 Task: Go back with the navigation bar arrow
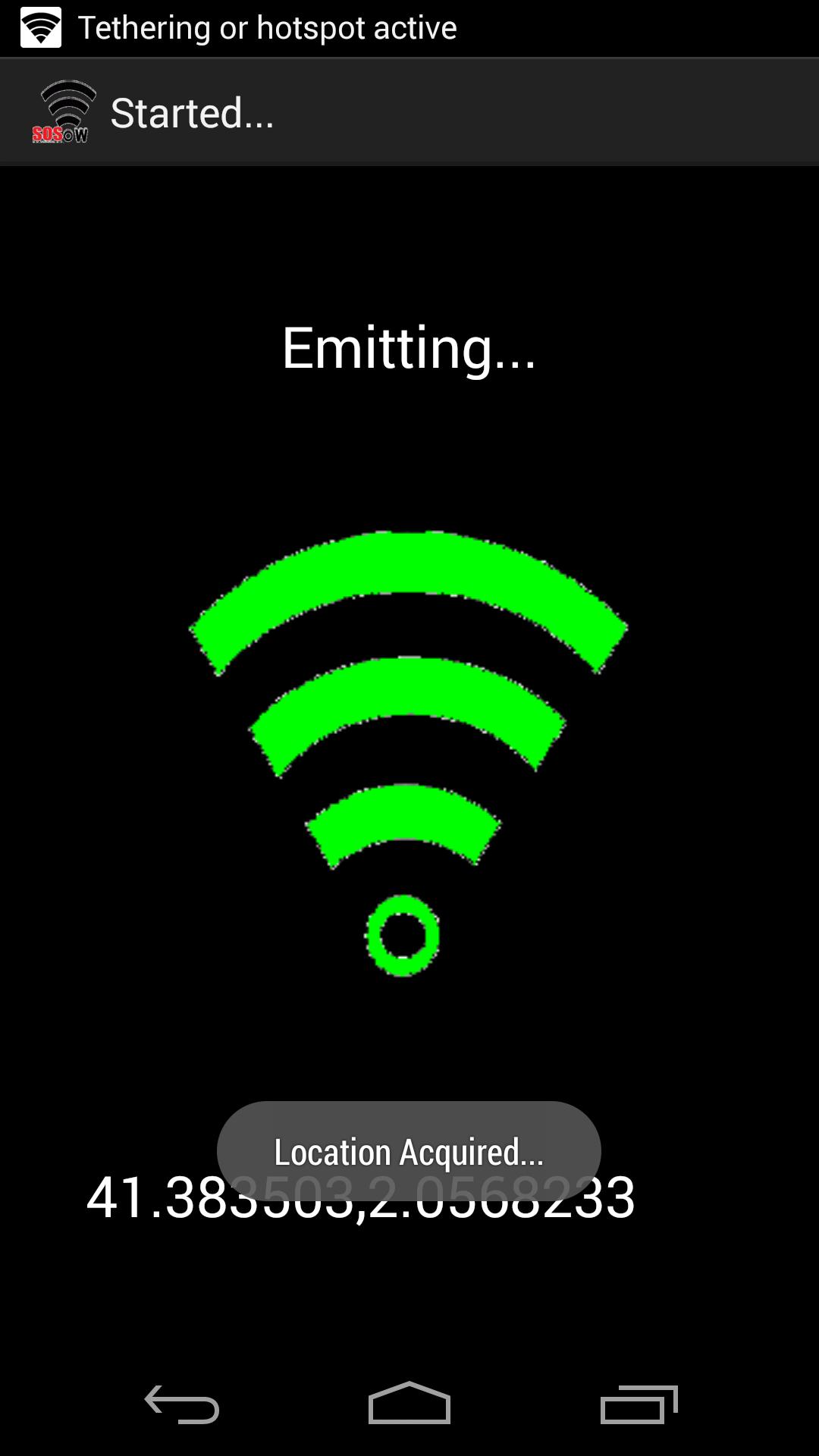[182, 1404]
